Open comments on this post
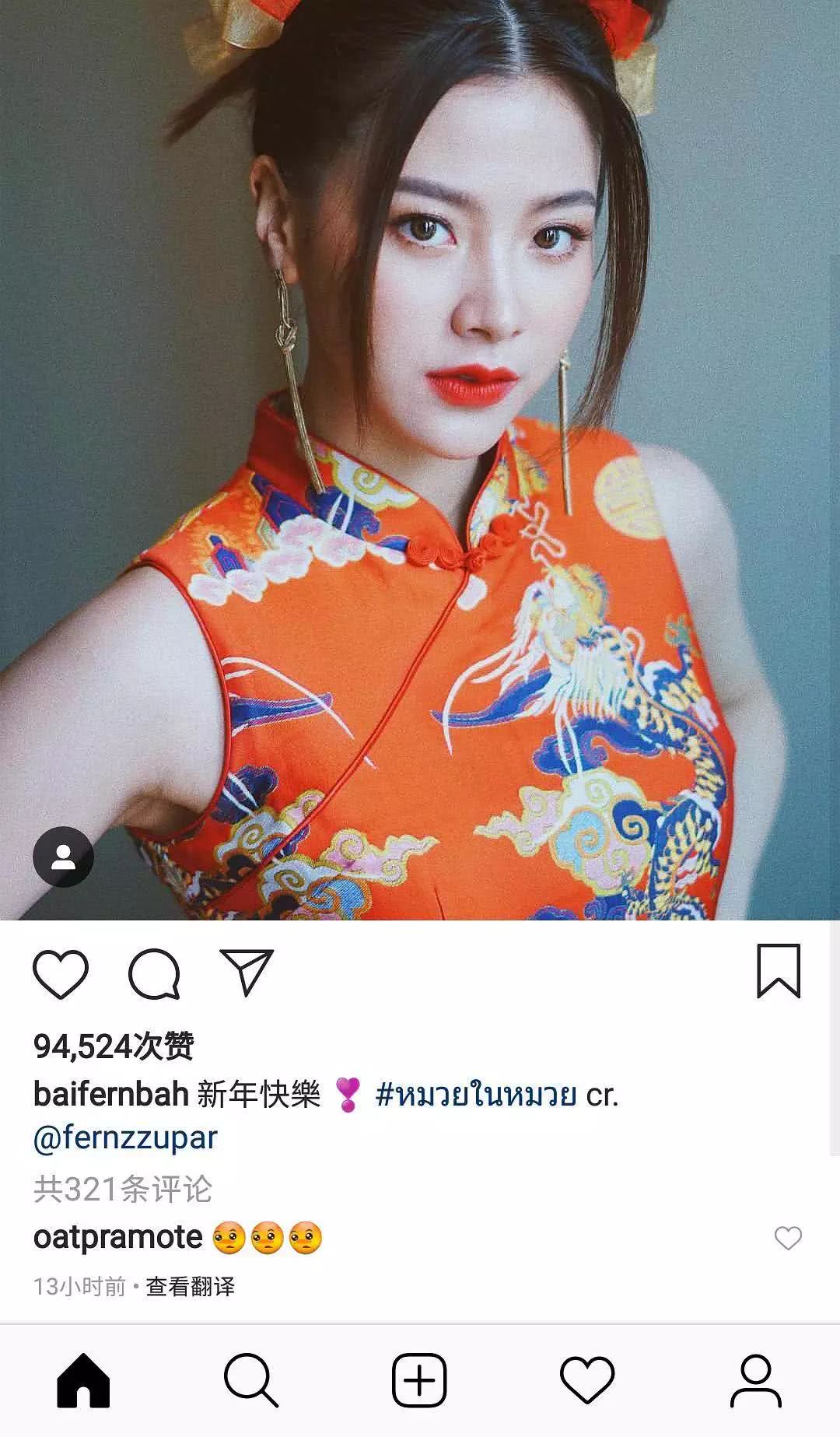The height and width of the screenshot is (1437, 840). [x=154, y=973]
